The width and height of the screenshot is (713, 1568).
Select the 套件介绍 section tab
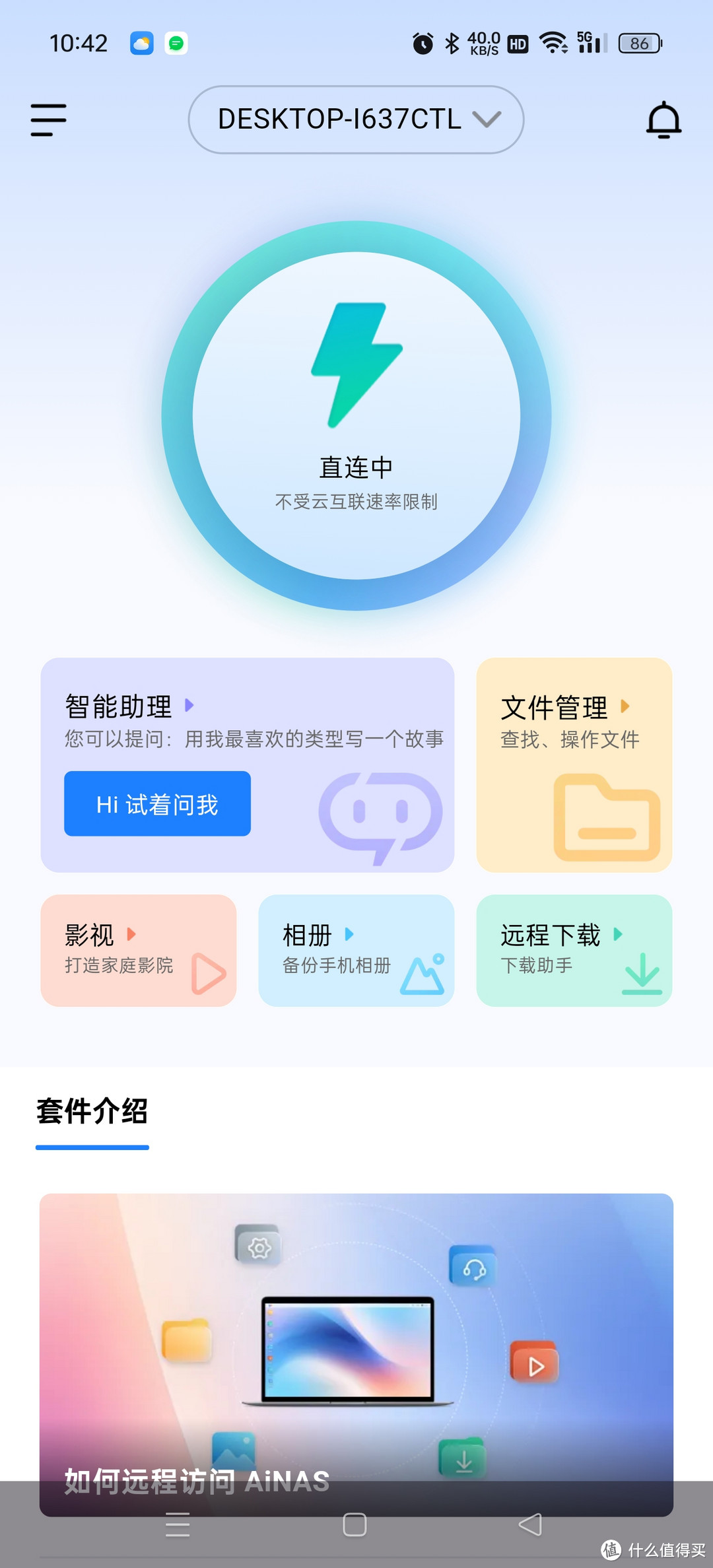[x=92, y=1112]
